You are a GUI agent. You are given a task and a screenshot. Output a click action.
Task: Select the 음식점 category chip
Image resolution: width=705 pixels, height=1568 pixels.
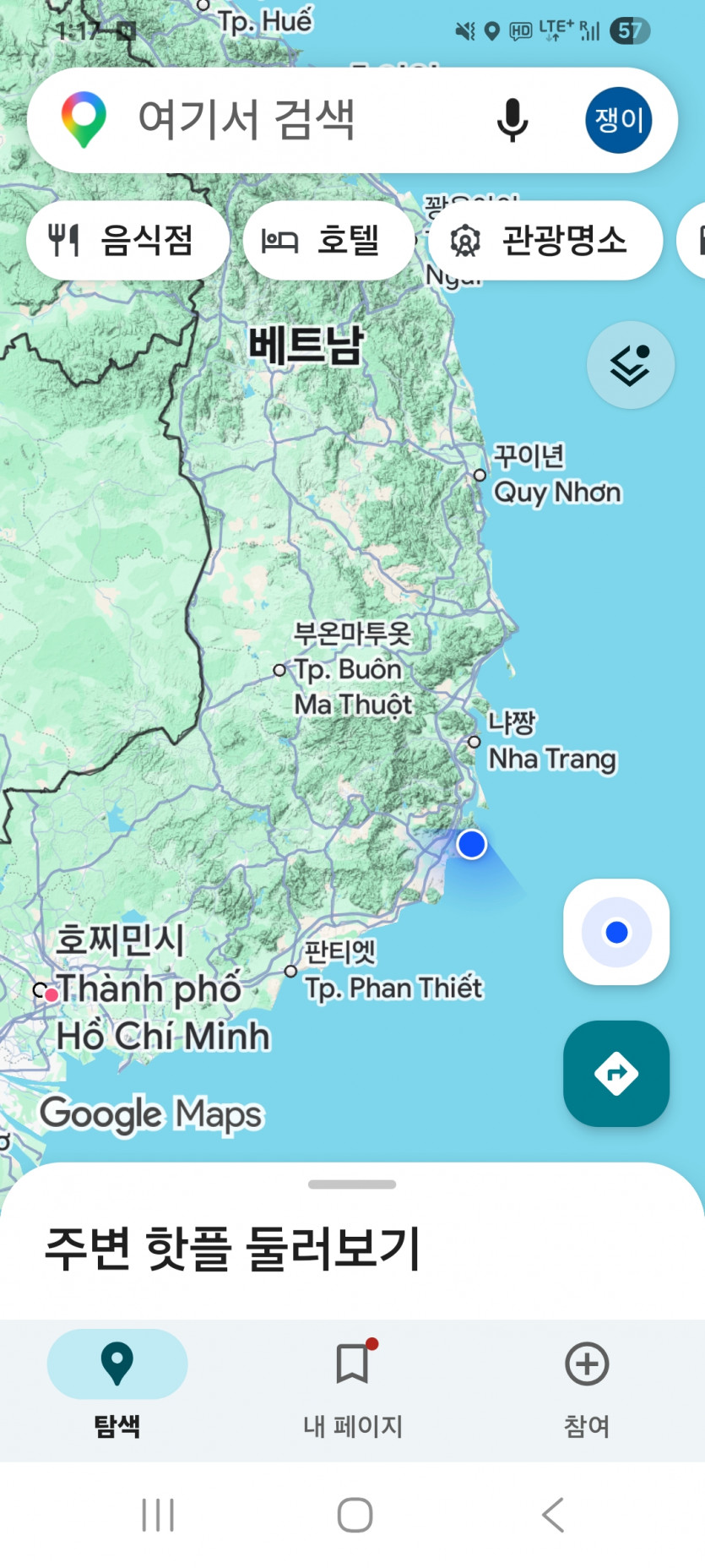pos(127,241)
